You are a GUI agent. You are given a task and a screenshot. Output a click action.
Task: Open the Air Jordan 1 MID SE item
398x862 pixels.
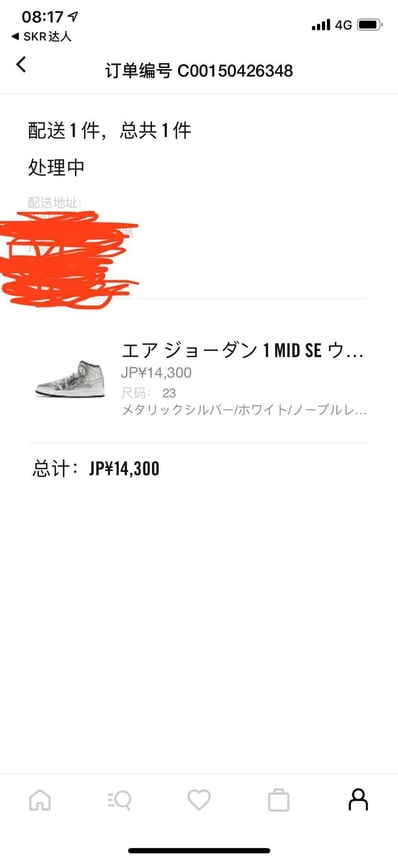click(199, 379)
